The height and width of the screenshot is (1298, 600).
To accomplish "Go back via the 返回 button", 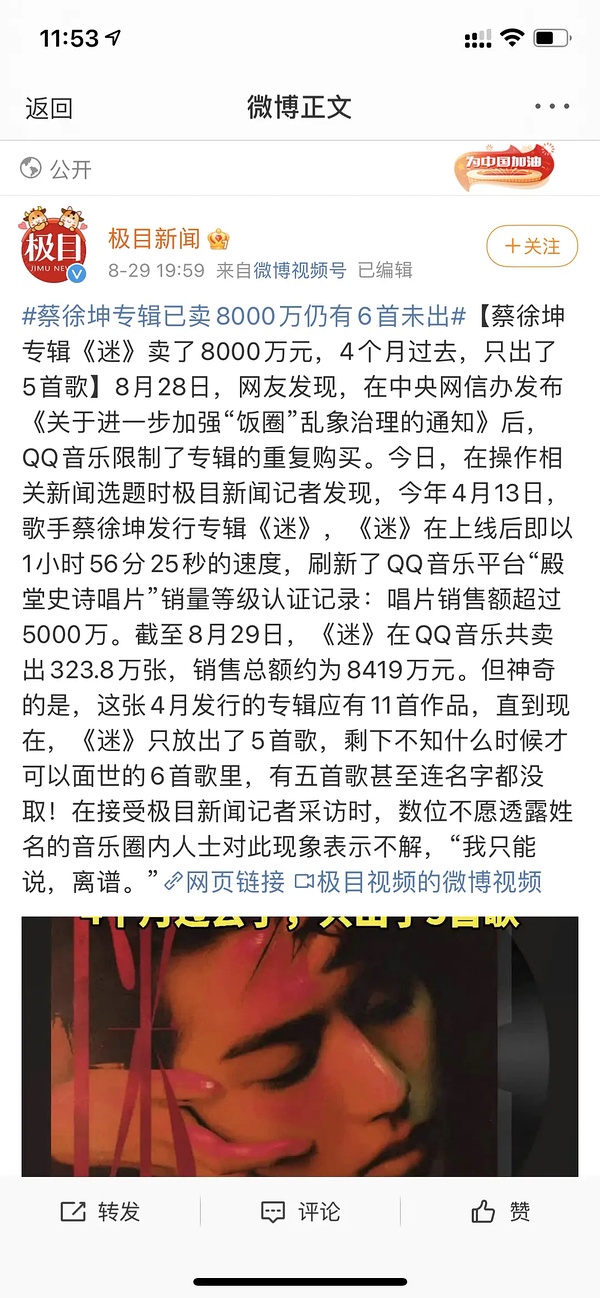I will (x=49, y=108).
